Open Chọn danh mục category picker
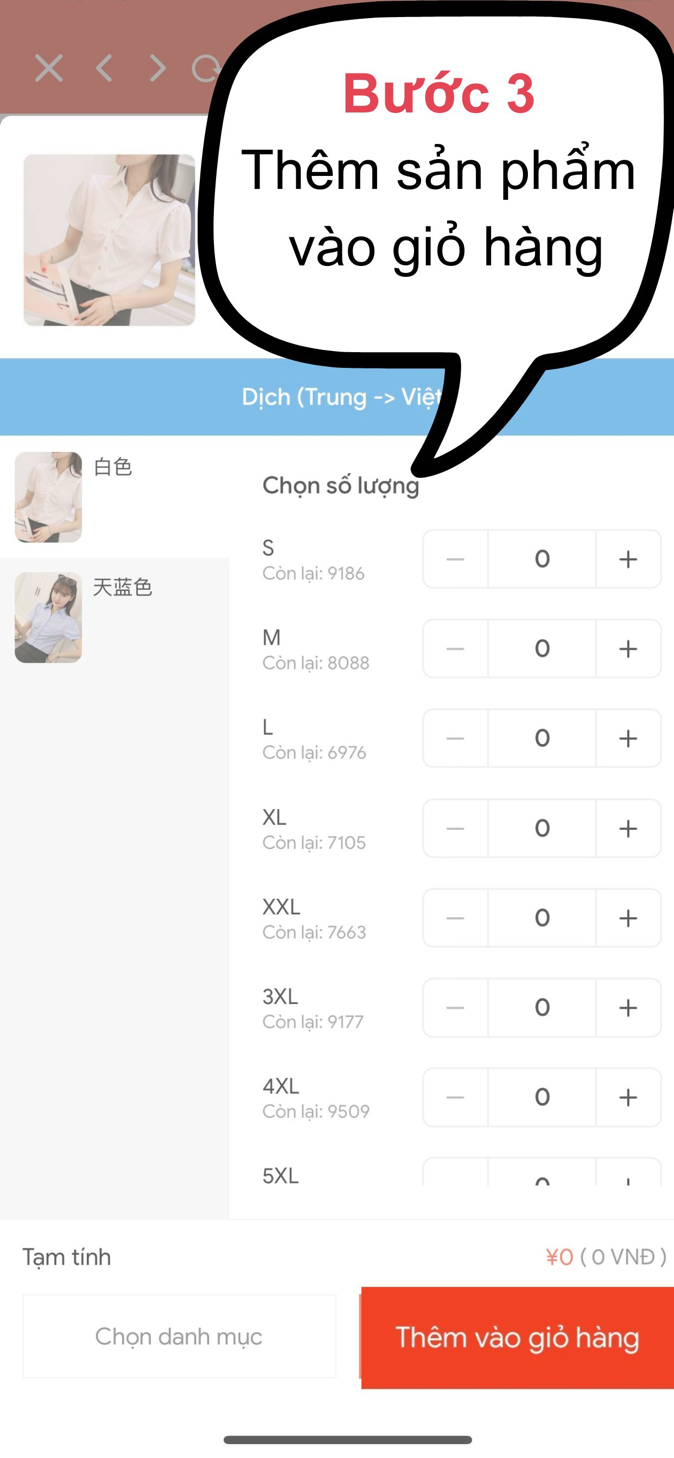Image resolution: width=674 pixels, height=1458 pixels. click(x=179, y=1336)
